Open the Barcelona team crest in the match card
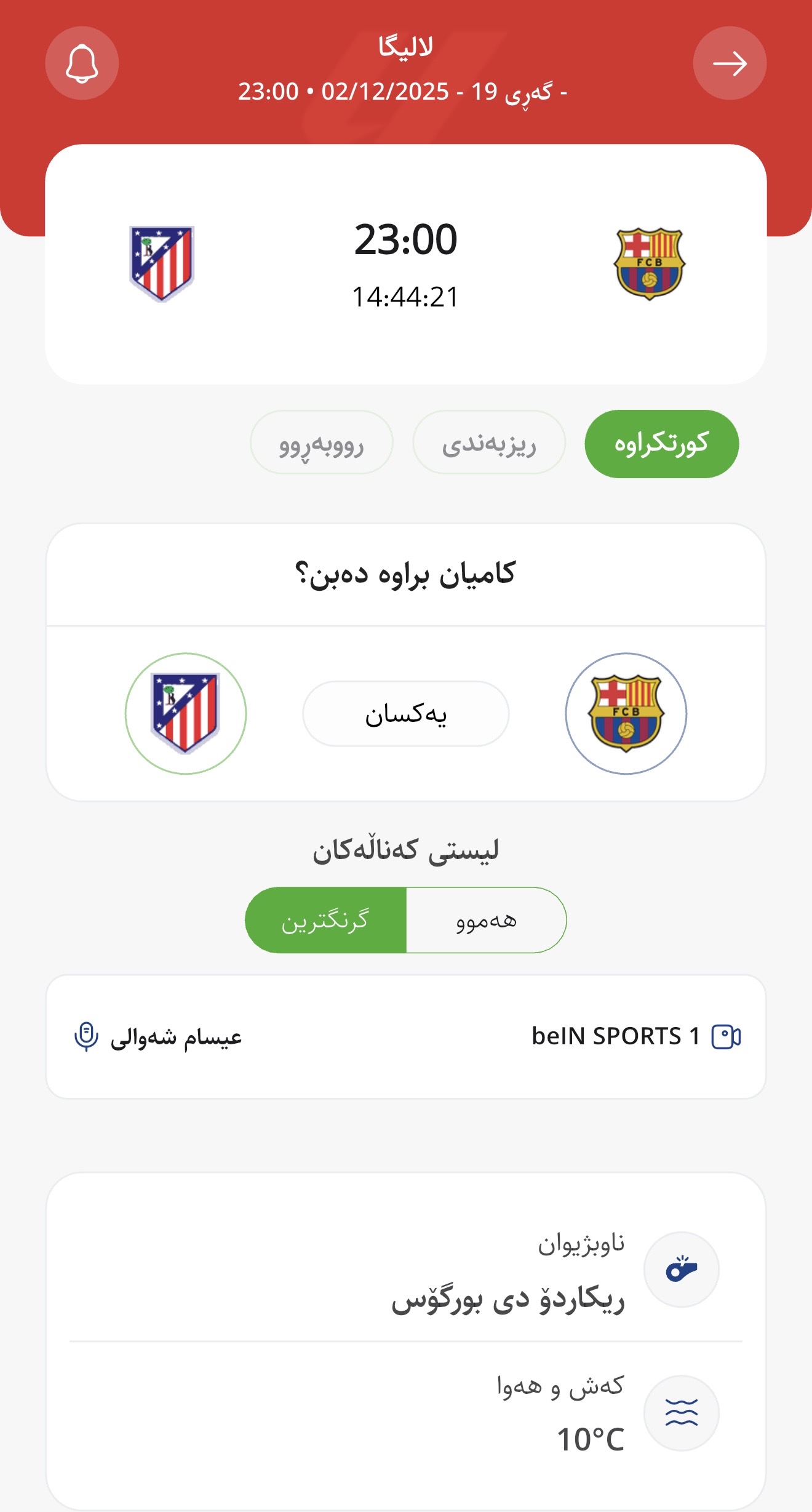 650,263
